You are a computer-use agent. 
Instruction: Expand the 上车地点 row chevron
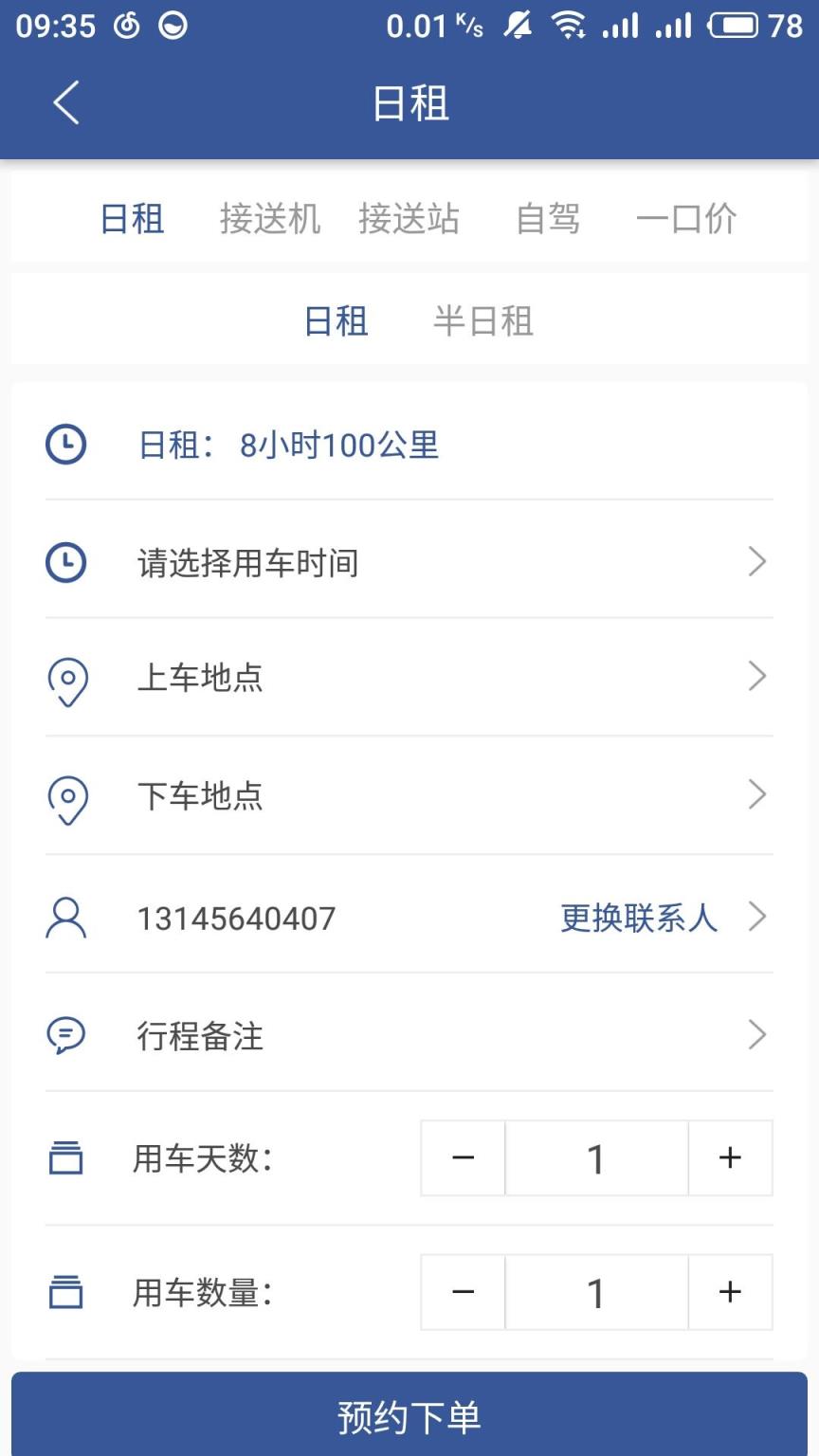(757, 677)
